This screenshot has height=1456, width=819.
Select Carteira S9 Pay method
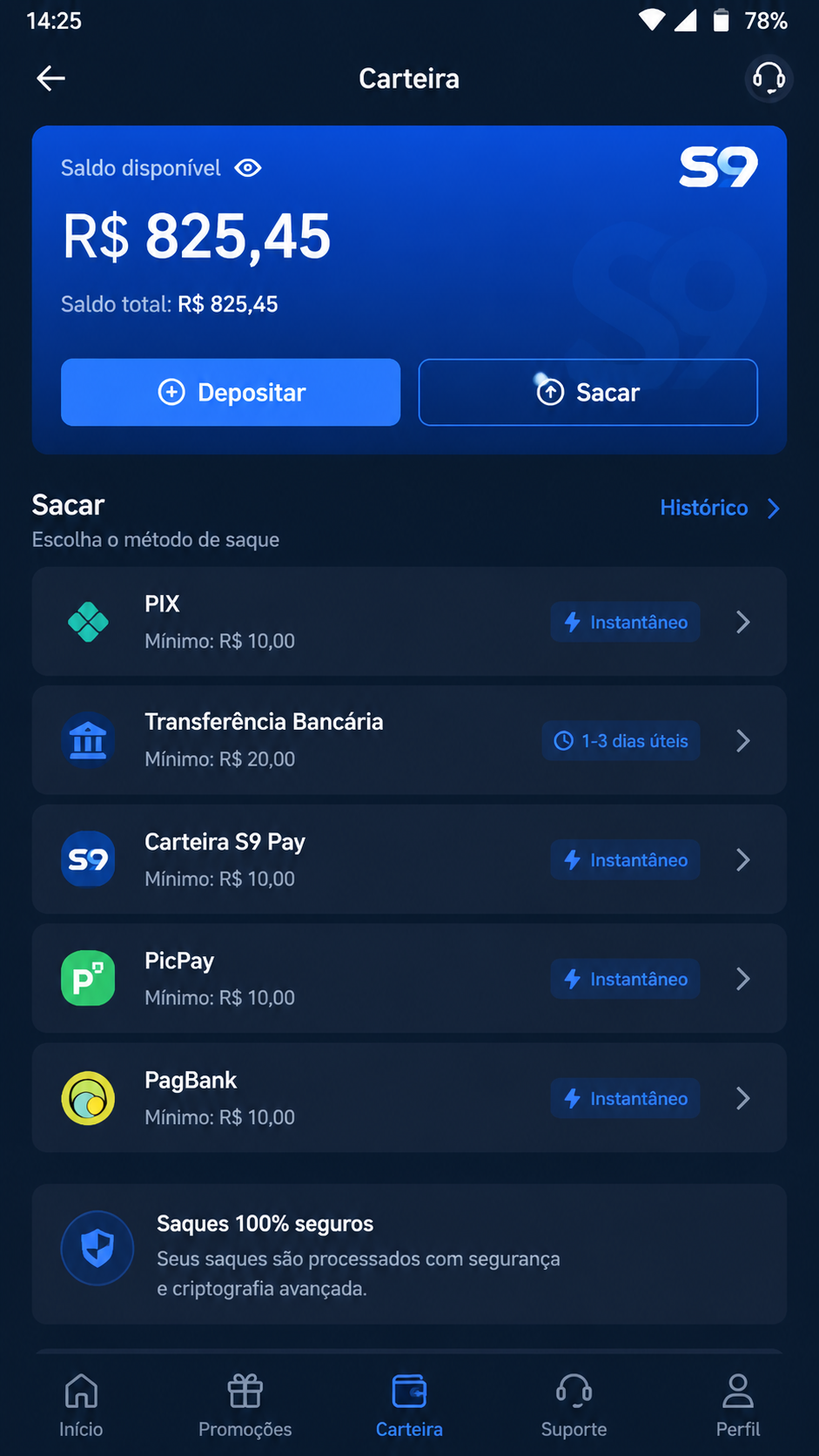pos(409,859)
